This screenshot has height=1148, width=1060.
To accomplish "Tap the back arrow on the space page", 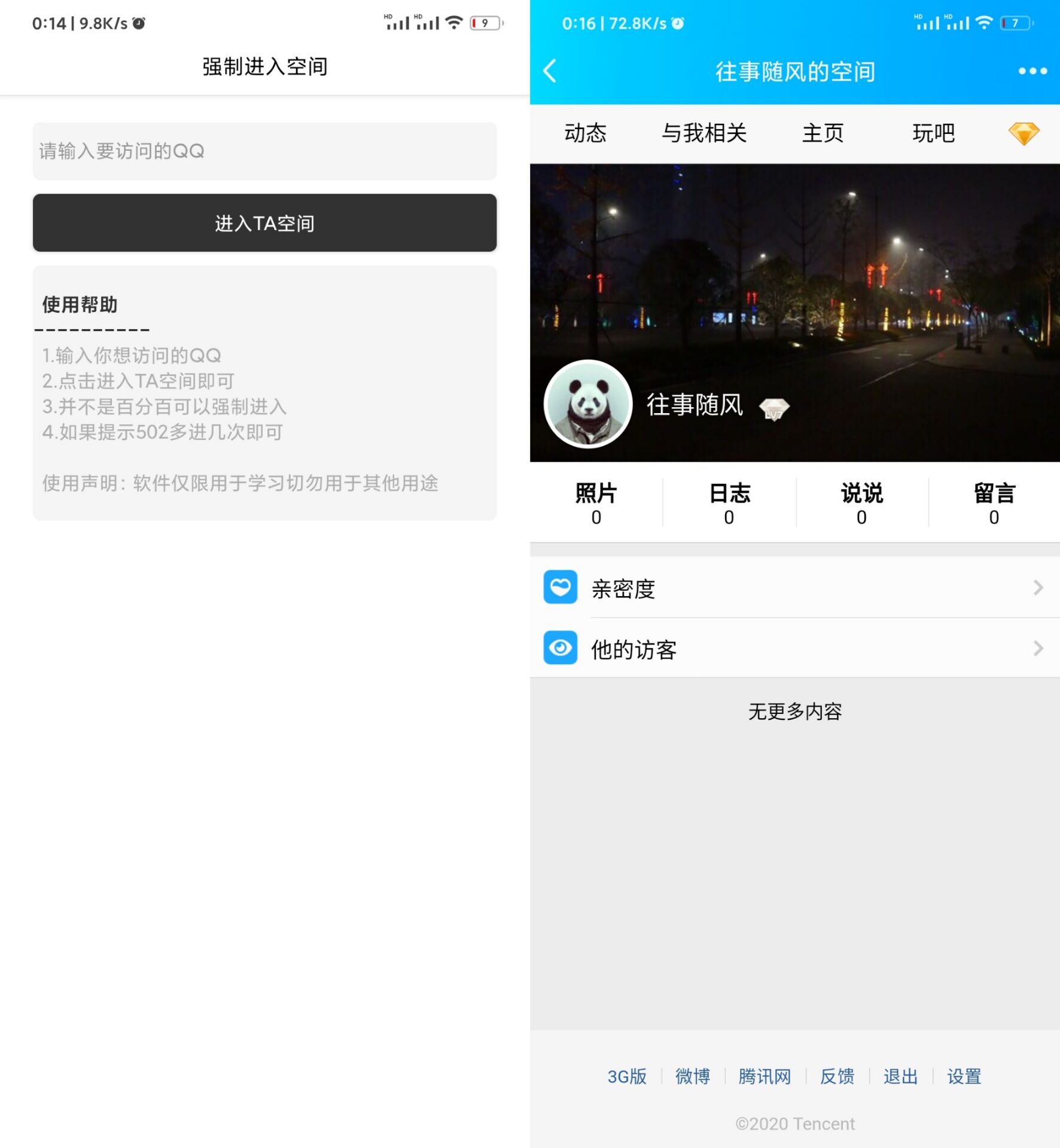I will (x=549, y=71).
